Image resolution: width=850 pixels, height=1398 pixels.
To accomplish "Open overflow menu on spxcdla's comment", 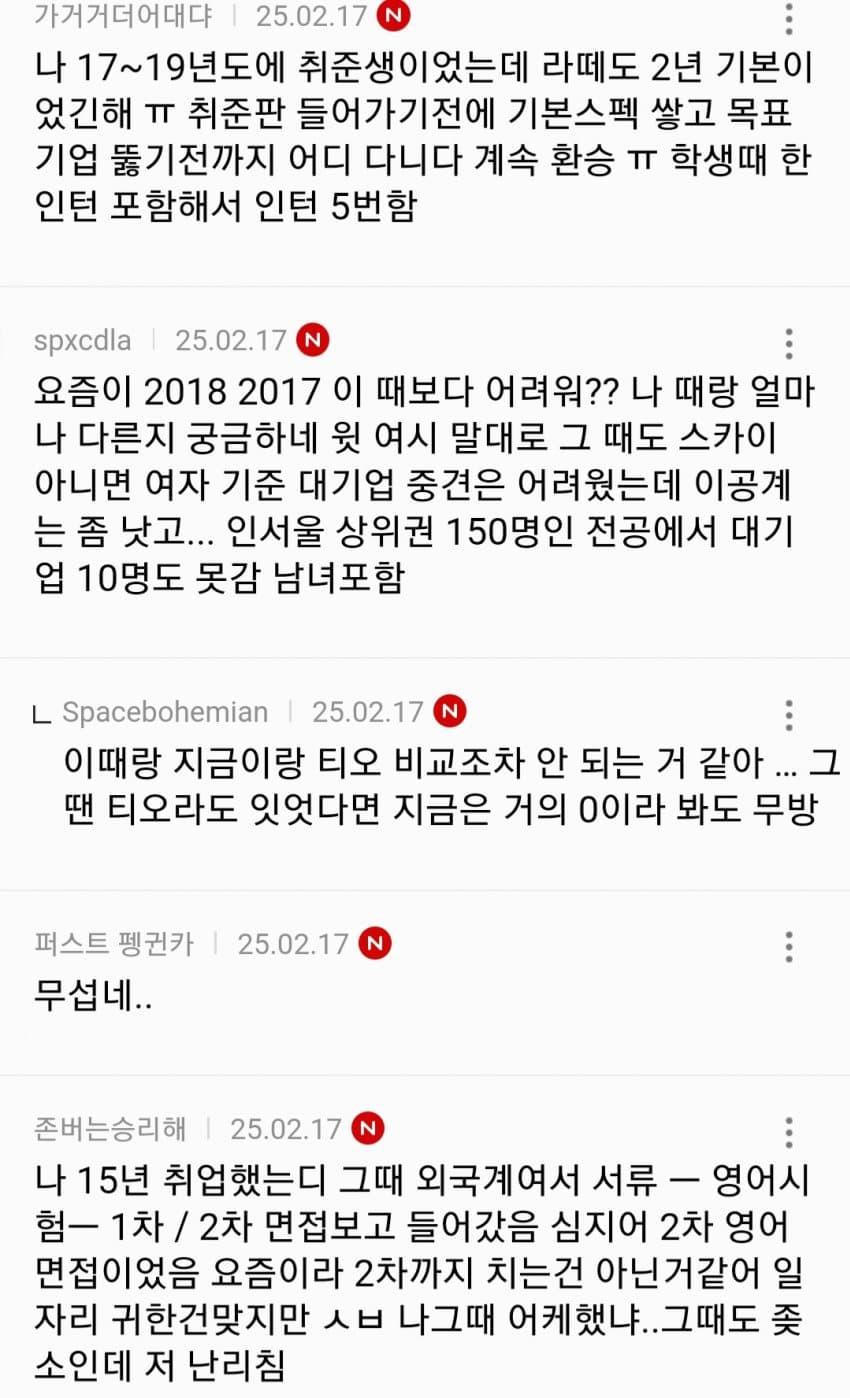I will pyautogui.click(x=789, y=343).
